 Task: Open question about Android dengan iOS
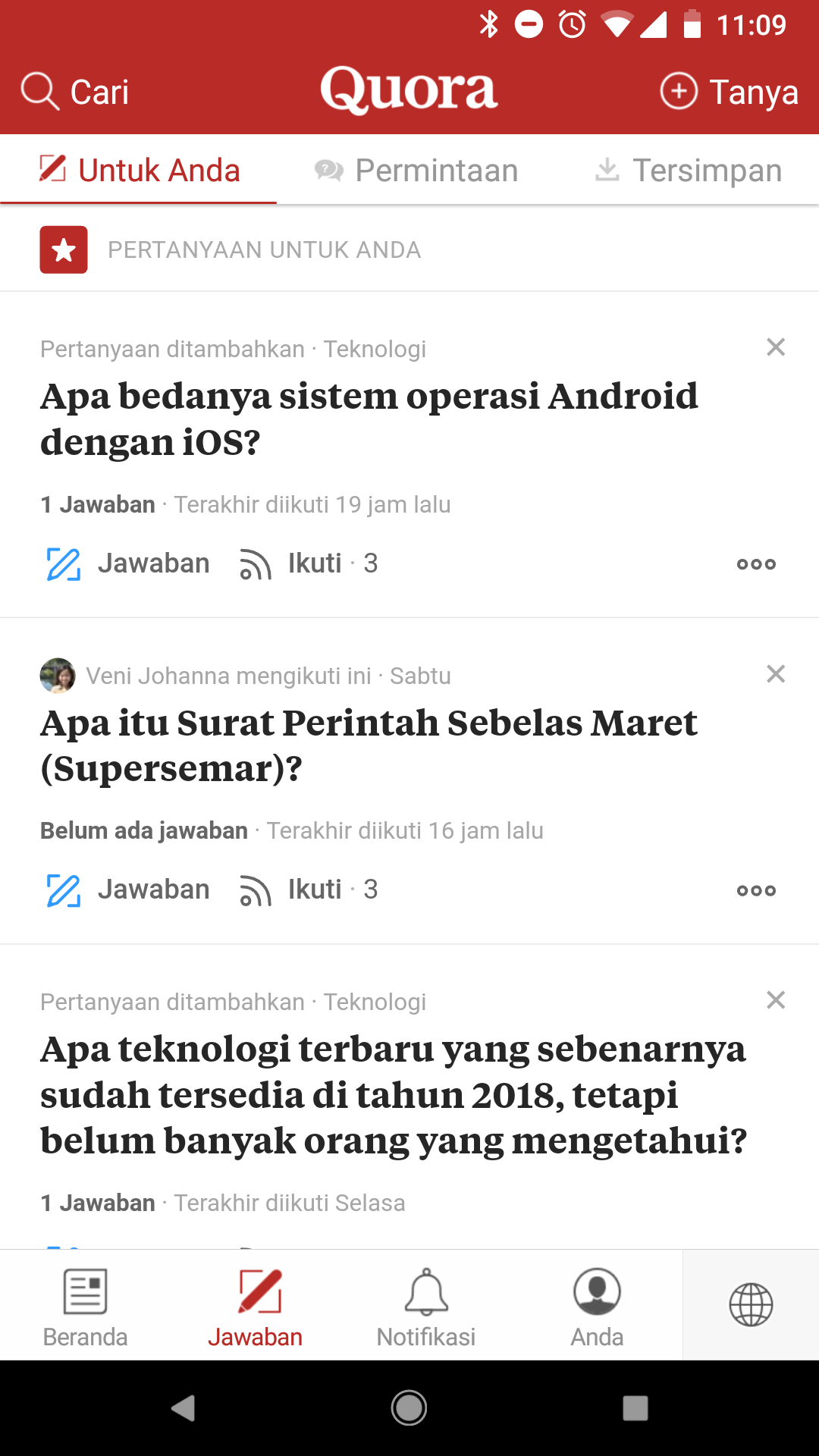pyautogui.click(x=369, y=419)
